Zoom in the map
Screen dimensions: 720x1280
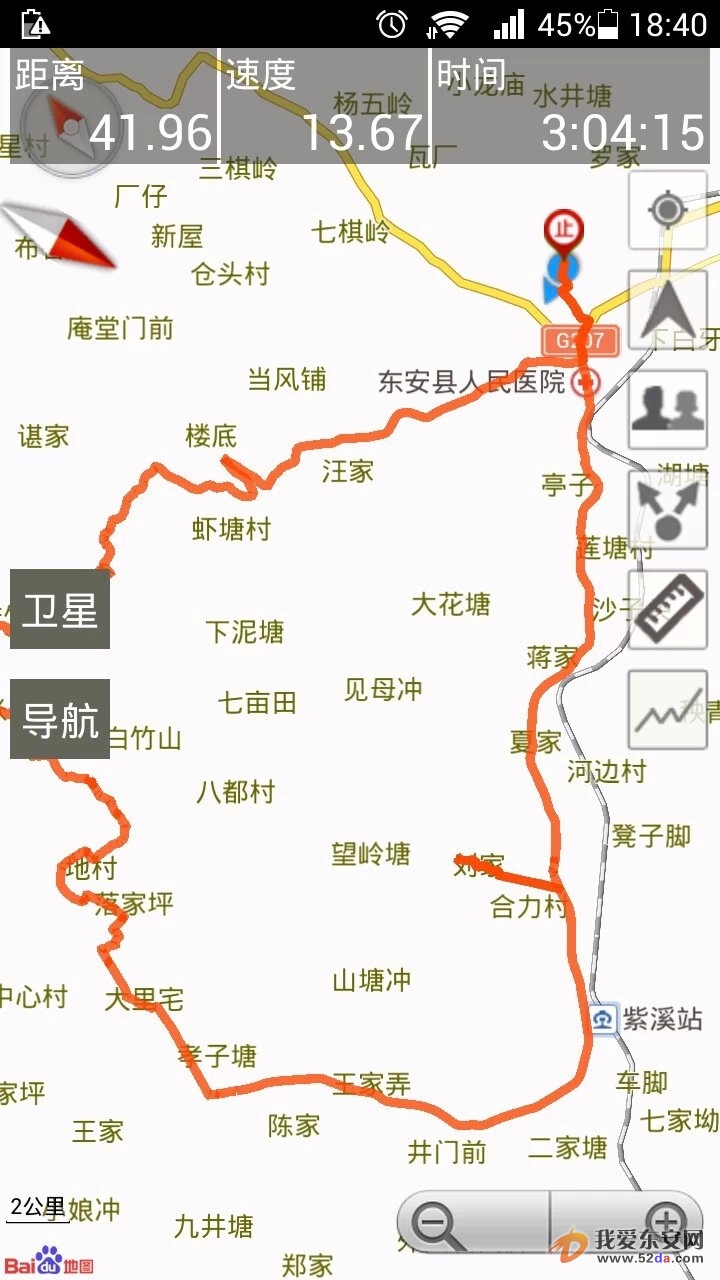click(x=664, y=1222)
